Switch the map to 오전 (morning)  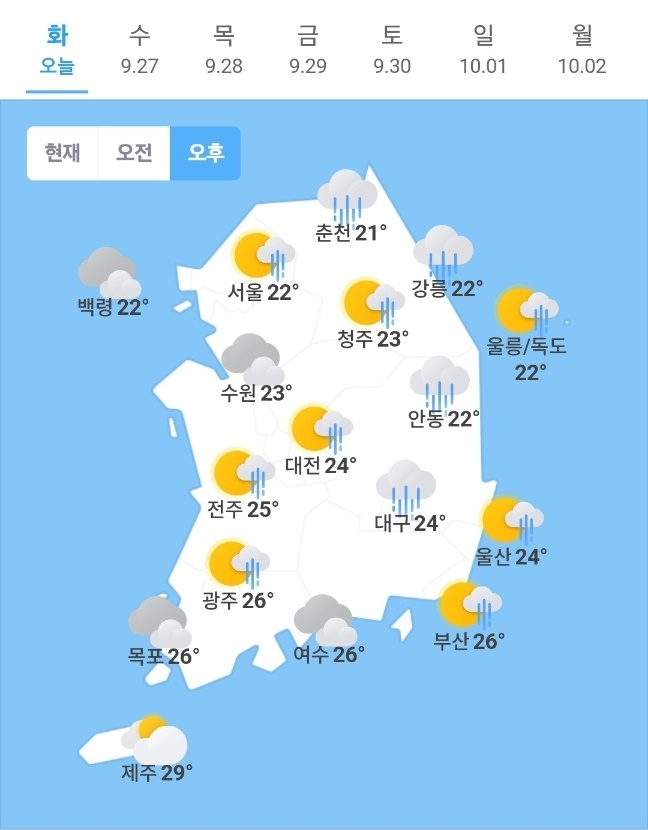(134, 153)
